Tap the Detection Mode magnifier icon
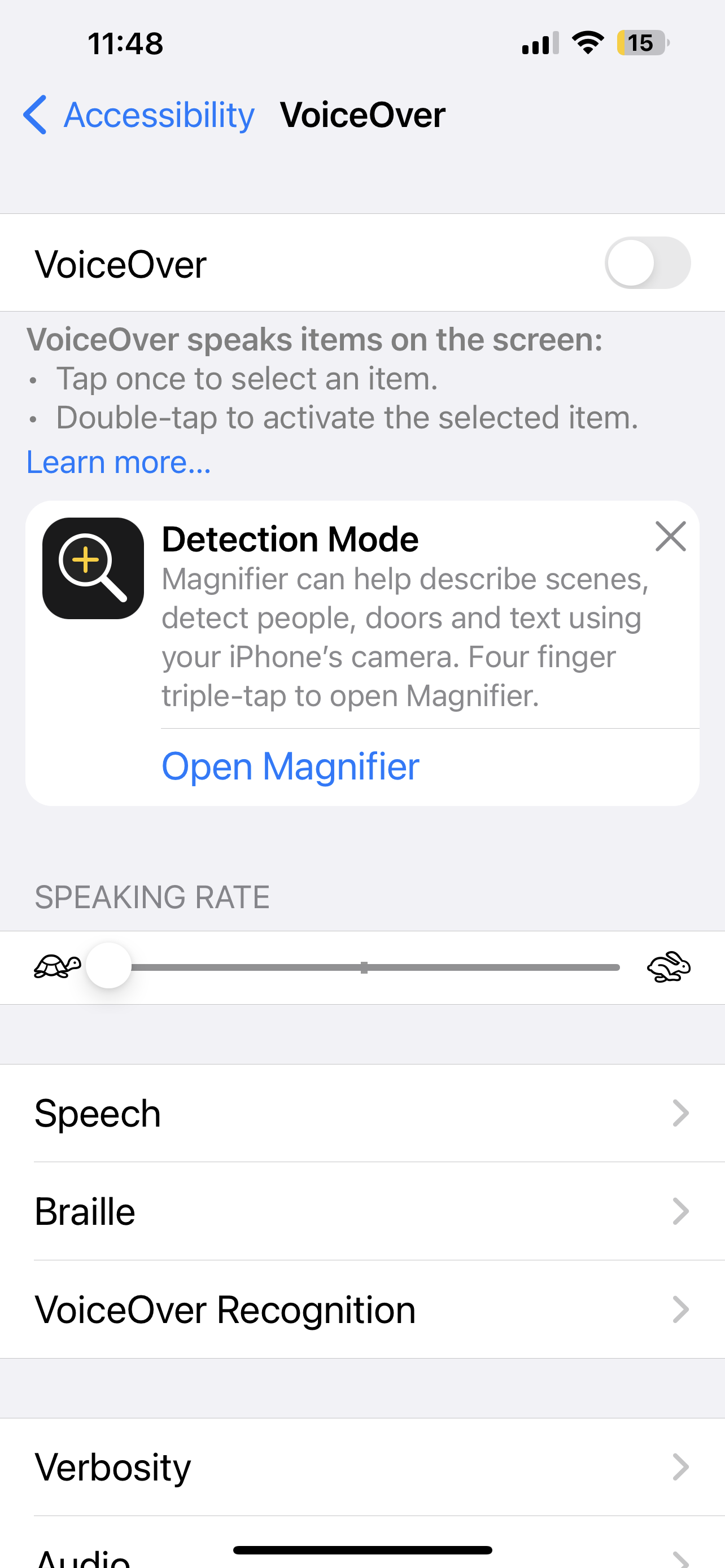The image size is (725, 1568). pyautogui.click(x=93, y=567)
